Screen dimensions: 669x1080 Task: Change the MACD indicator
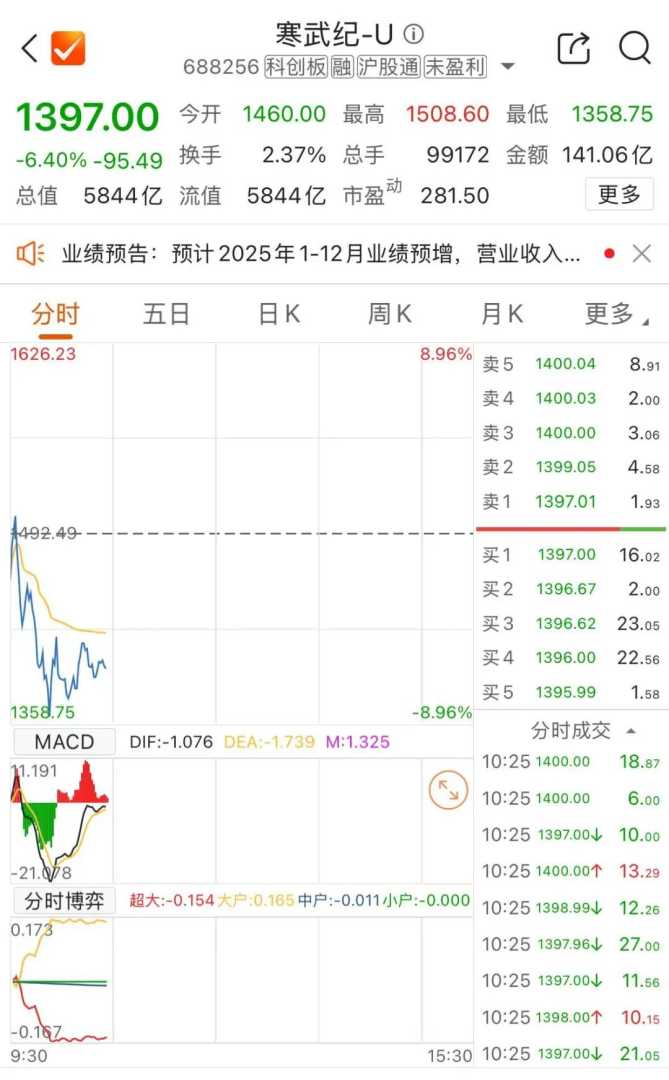[x=64, y=742]
